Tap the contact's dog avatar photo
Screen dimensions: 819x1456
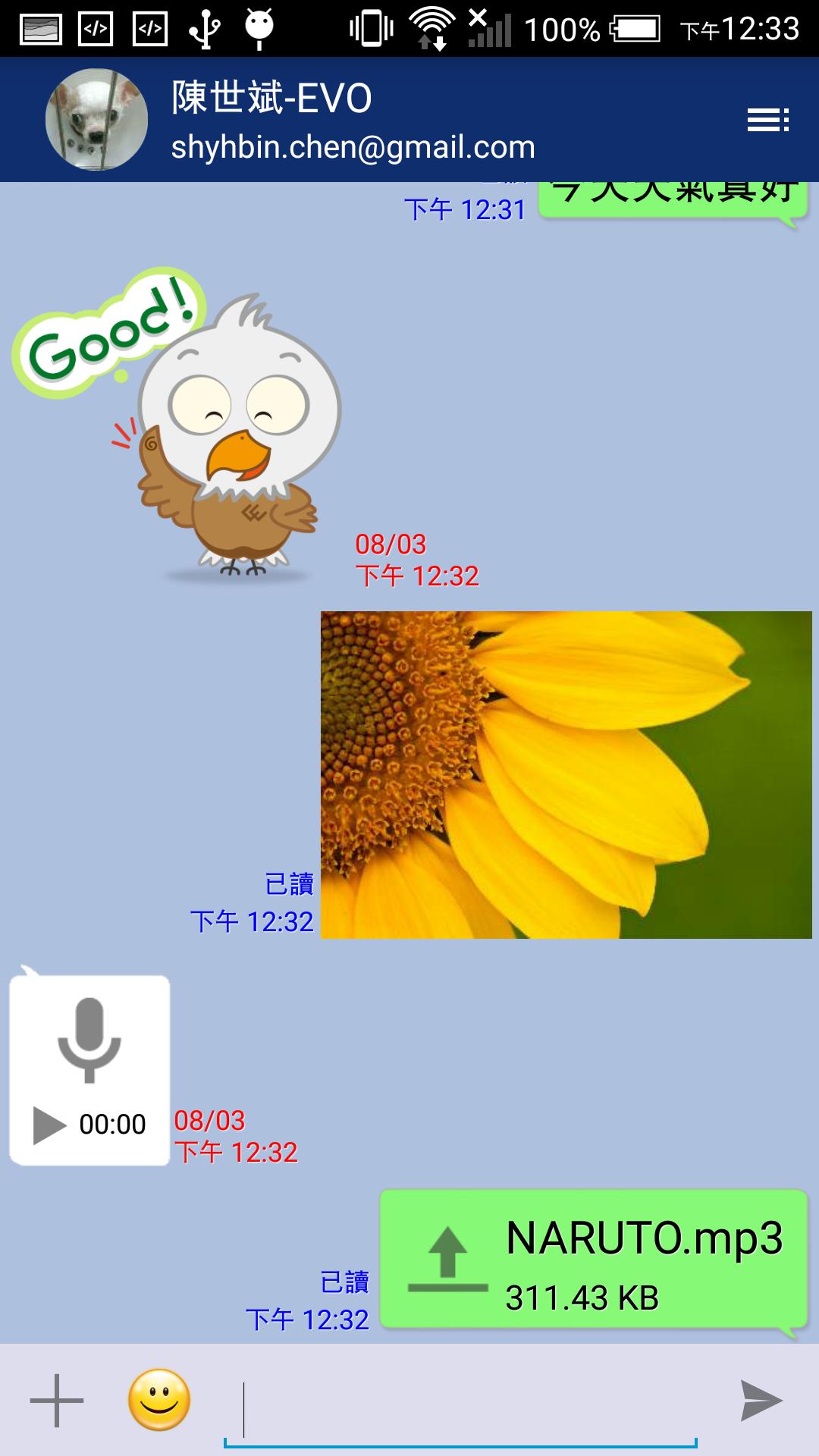96,120
